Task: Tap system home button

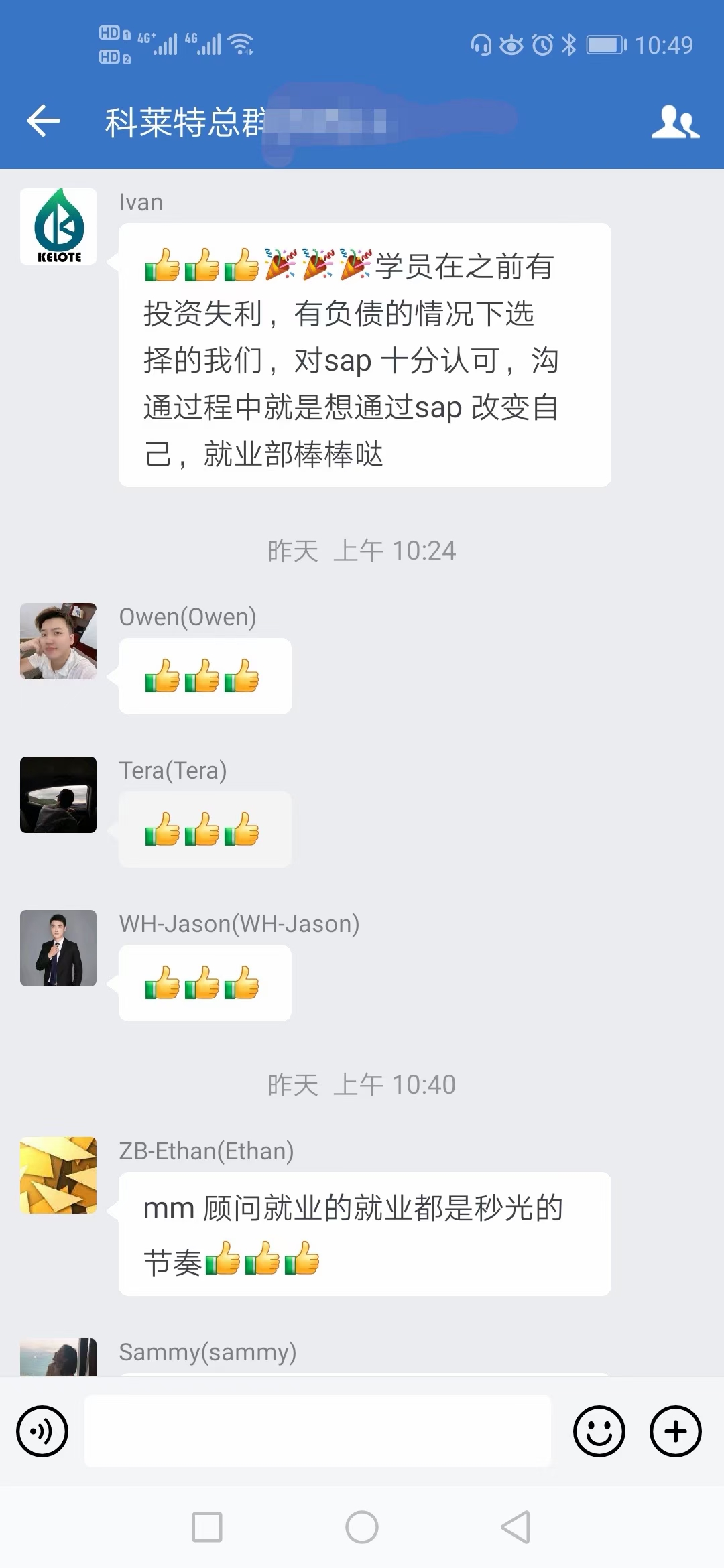Action: [x=362, y=1527]
